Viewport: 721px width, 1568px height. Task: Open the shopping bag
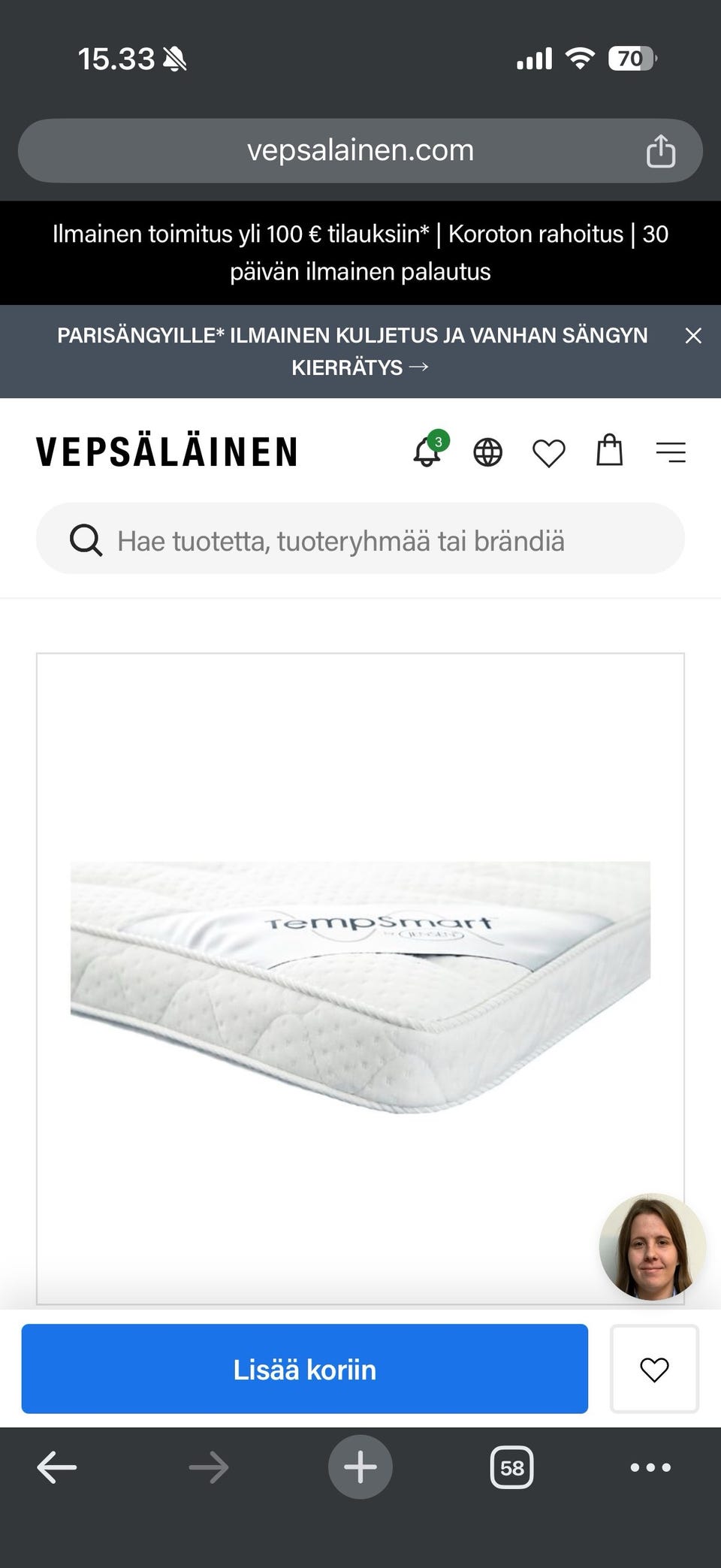[x=610, y=451]
